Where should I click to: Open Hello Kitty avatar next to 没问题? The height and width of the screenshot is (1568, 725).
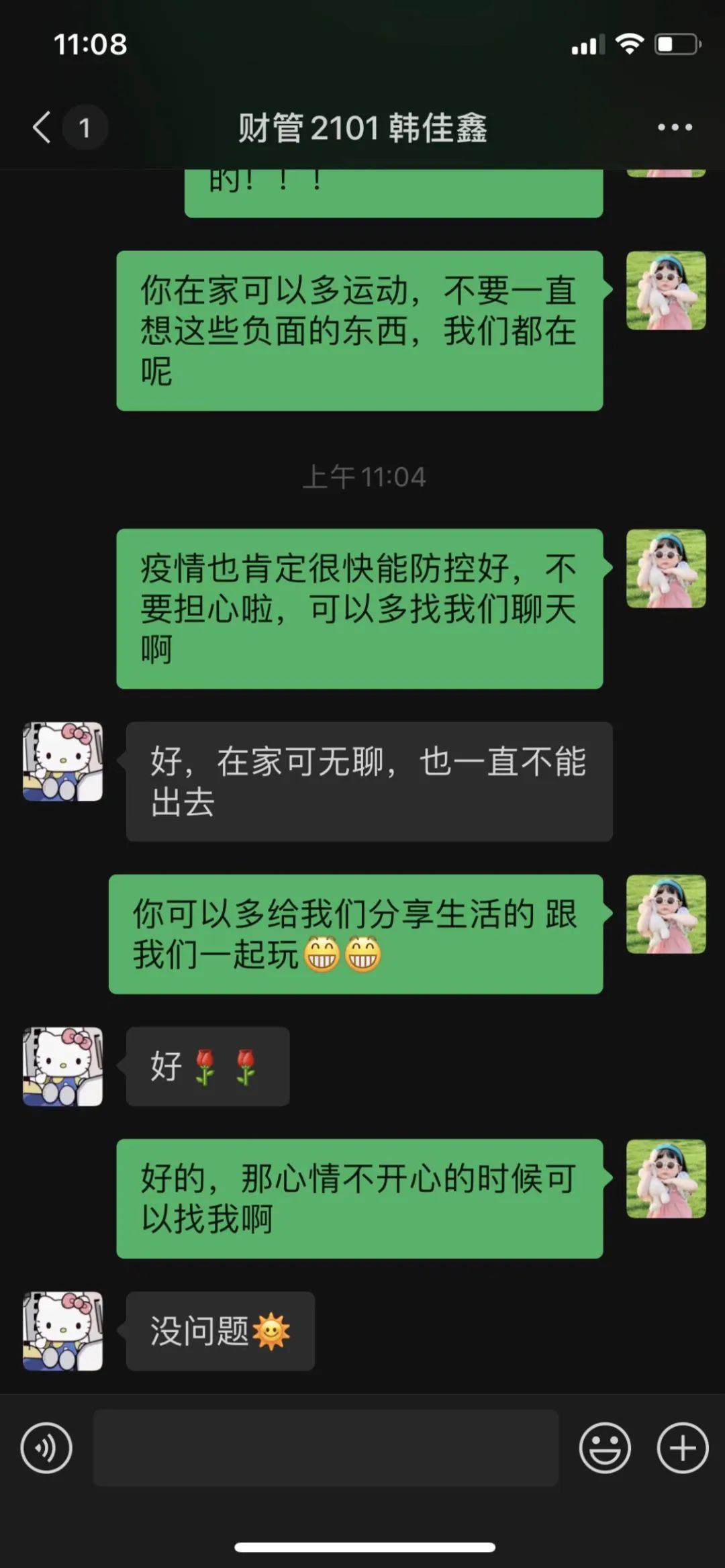click(63, 1331)
